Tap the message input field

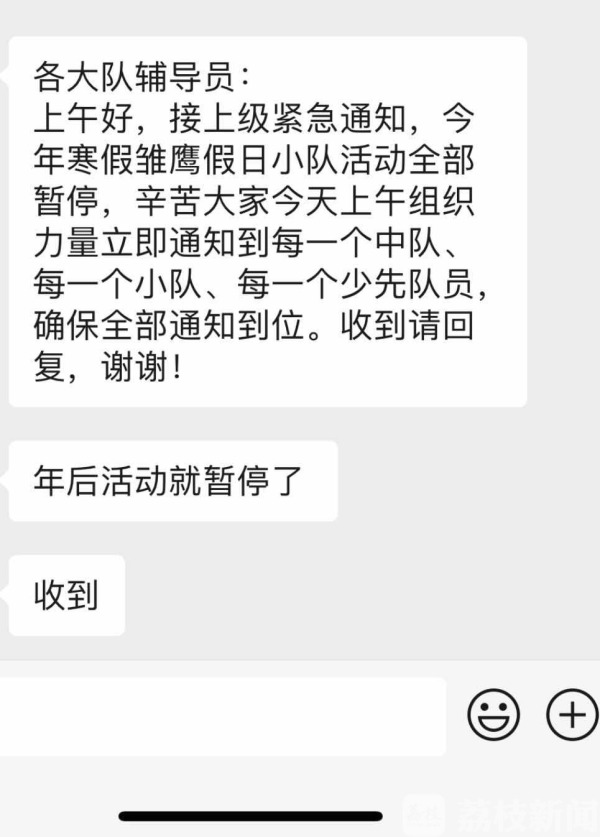220,716
